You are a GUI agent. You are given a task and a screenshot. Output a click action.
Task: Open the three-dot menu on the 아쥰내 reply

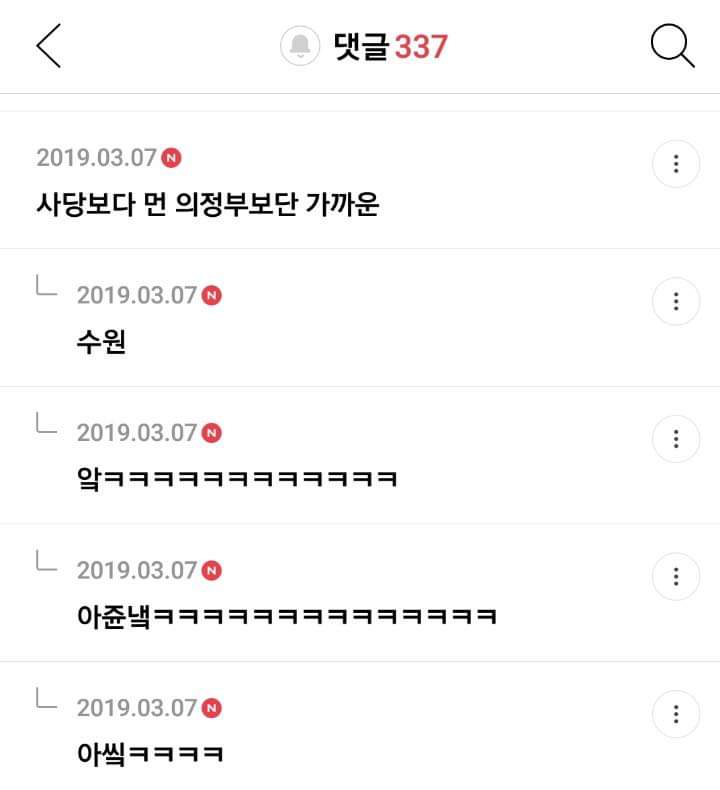click(x=676, y=576)
